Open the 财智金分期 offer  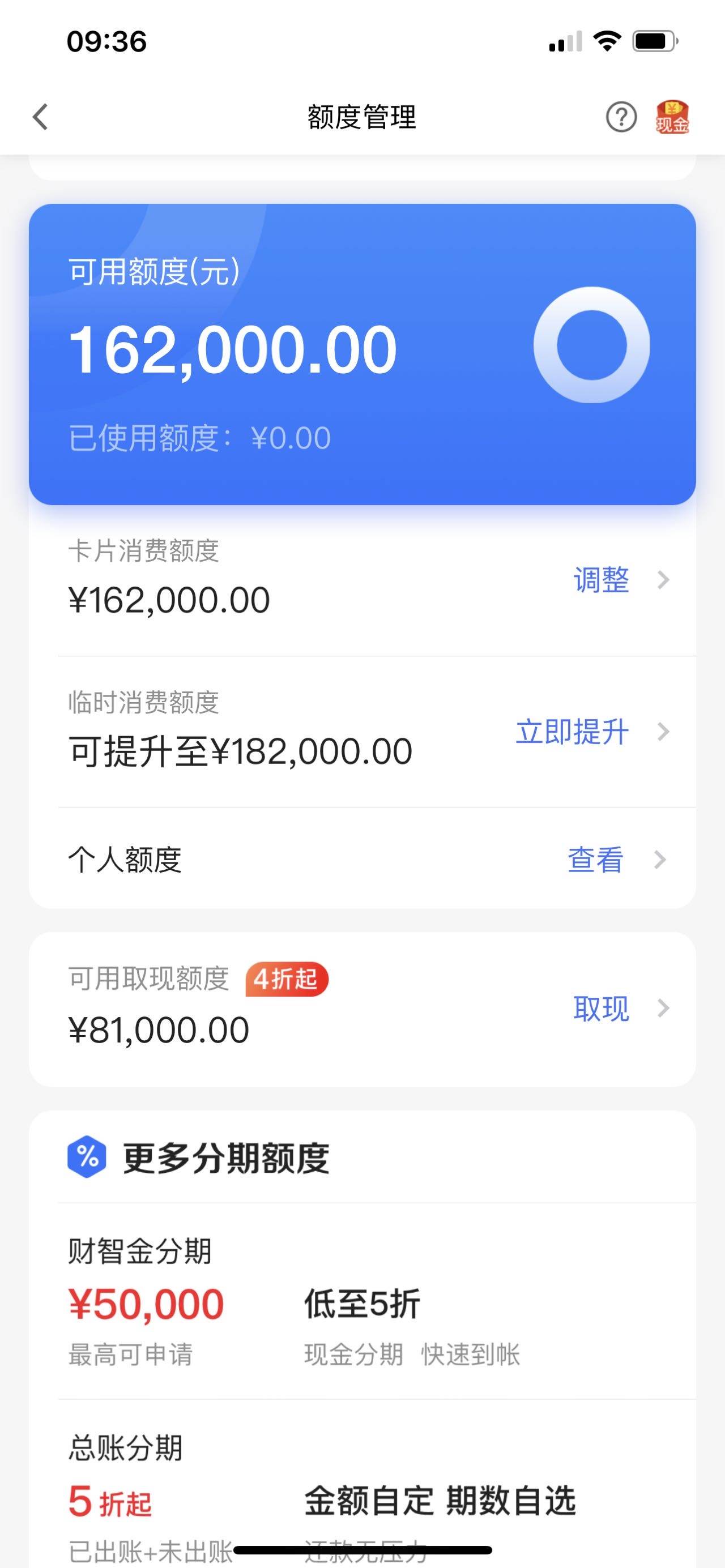coord(362,1301)
